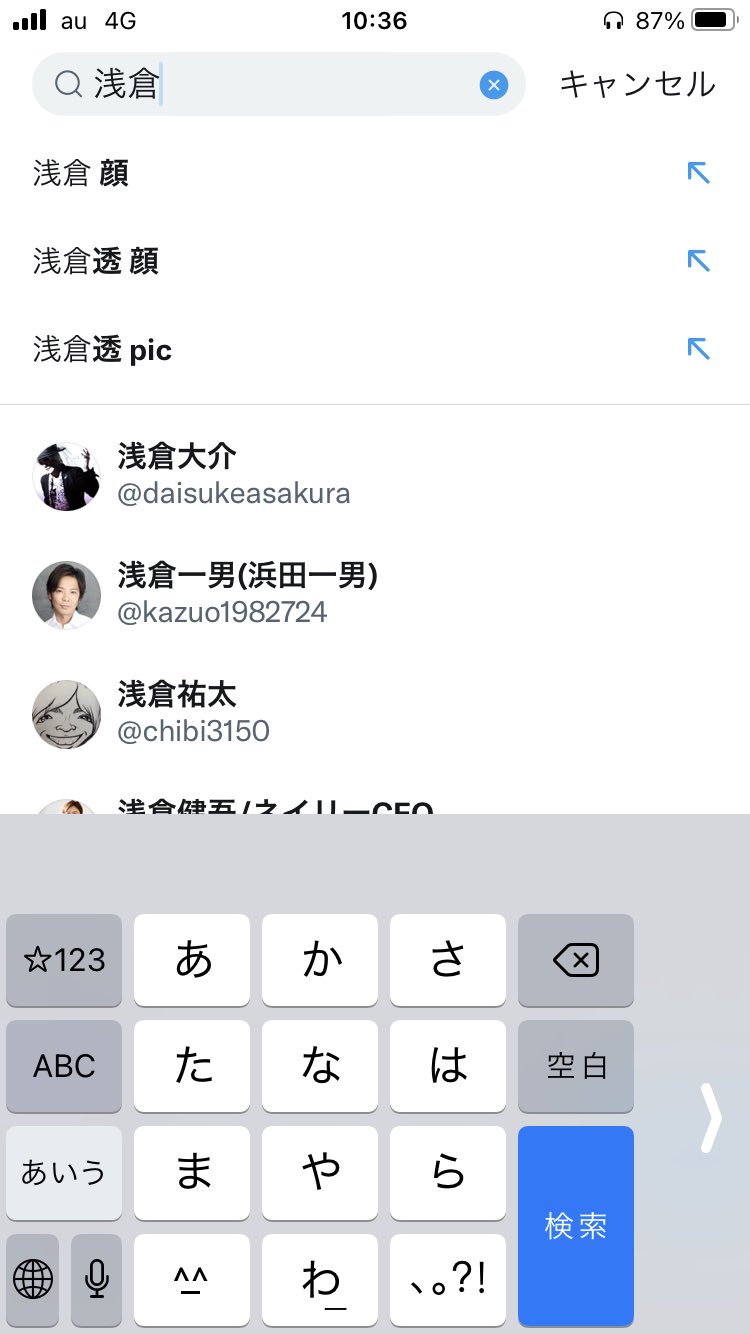750x1334 pixels.
Task: Tap the microphone key for dictation
Action: pos(97,1278)
